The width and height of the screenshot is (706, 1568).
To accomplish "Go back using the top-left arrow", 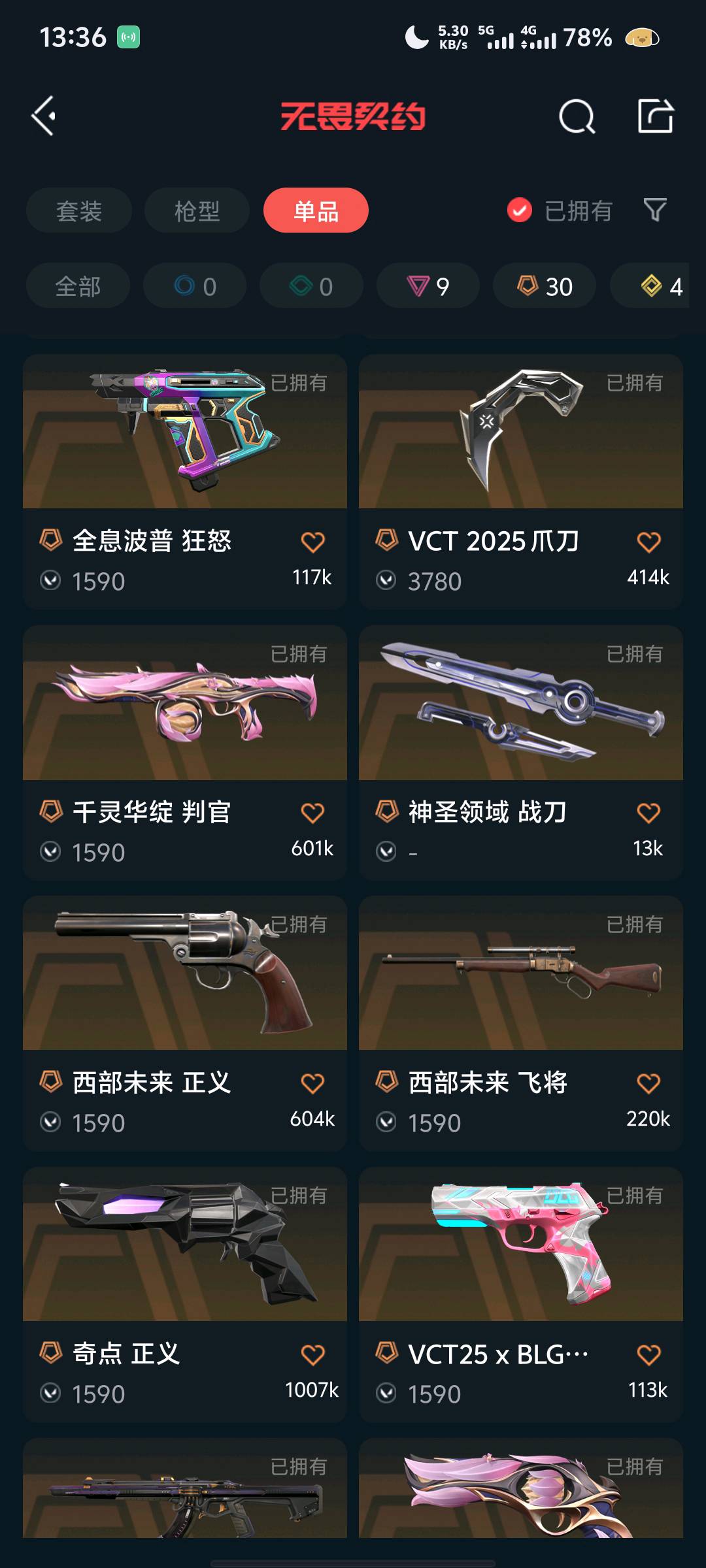I will pos(44,116).
